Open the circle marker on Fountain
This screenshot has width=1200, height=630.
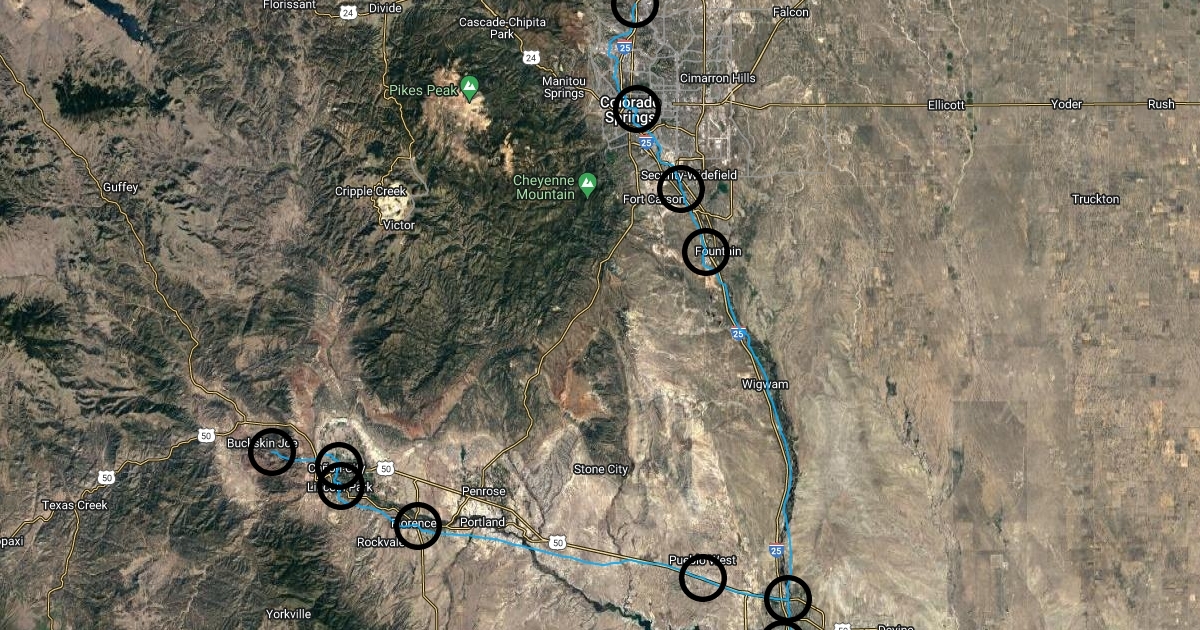point(705,251)
